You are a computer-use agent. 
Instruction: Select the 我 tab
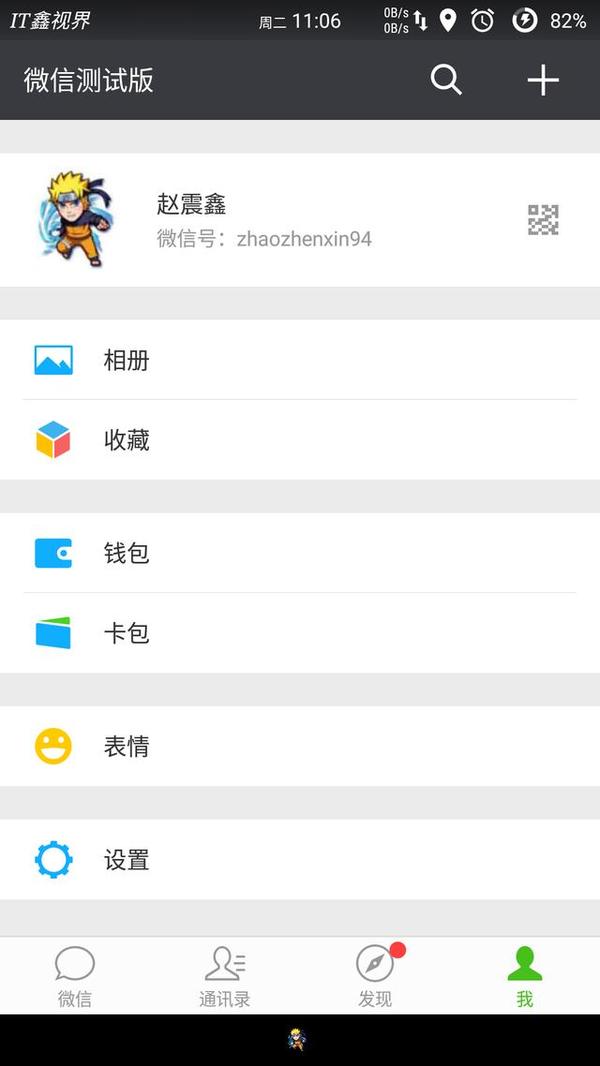tap(524, 976)
